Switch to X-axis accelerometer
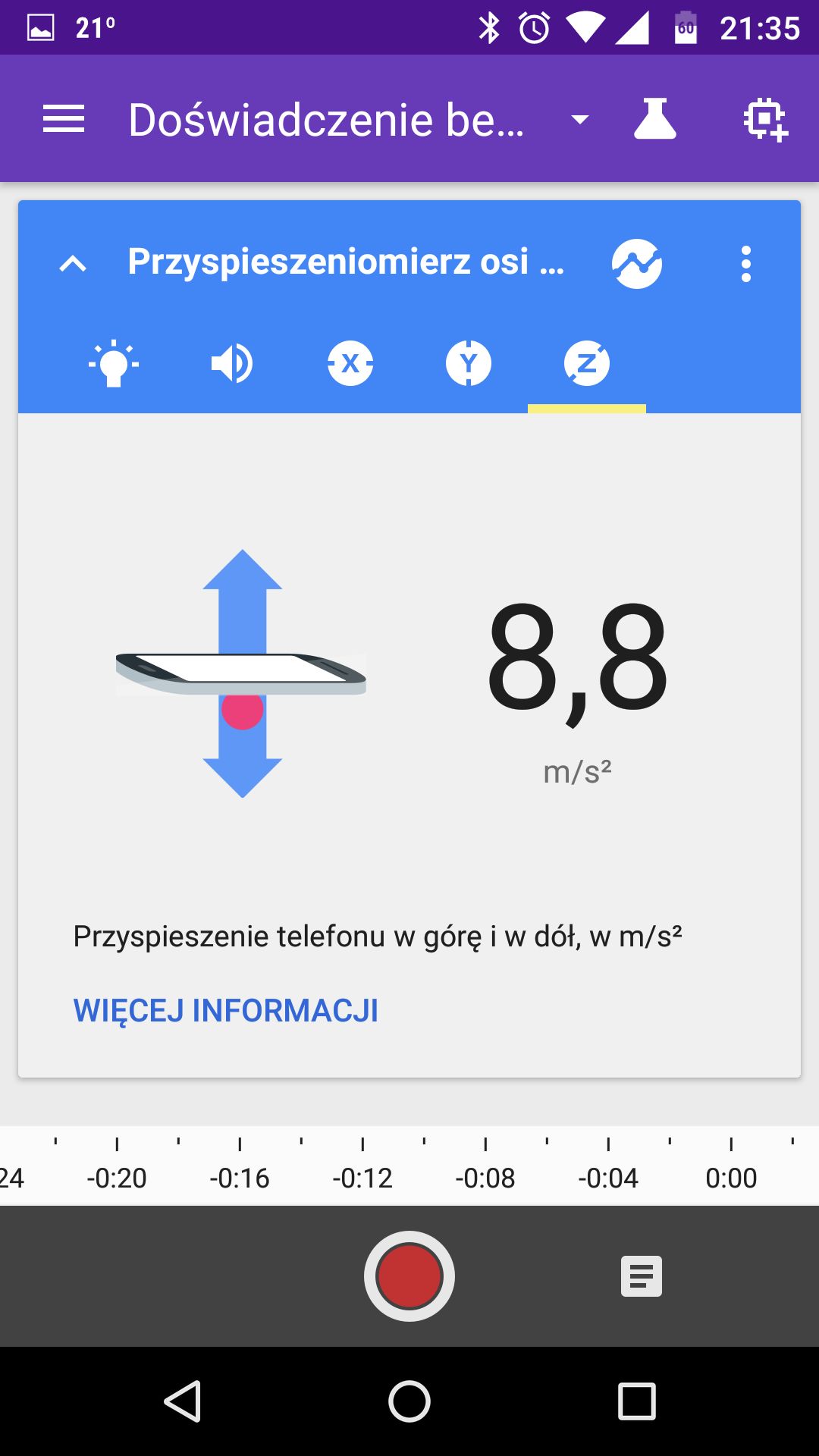 coord(350,364)
